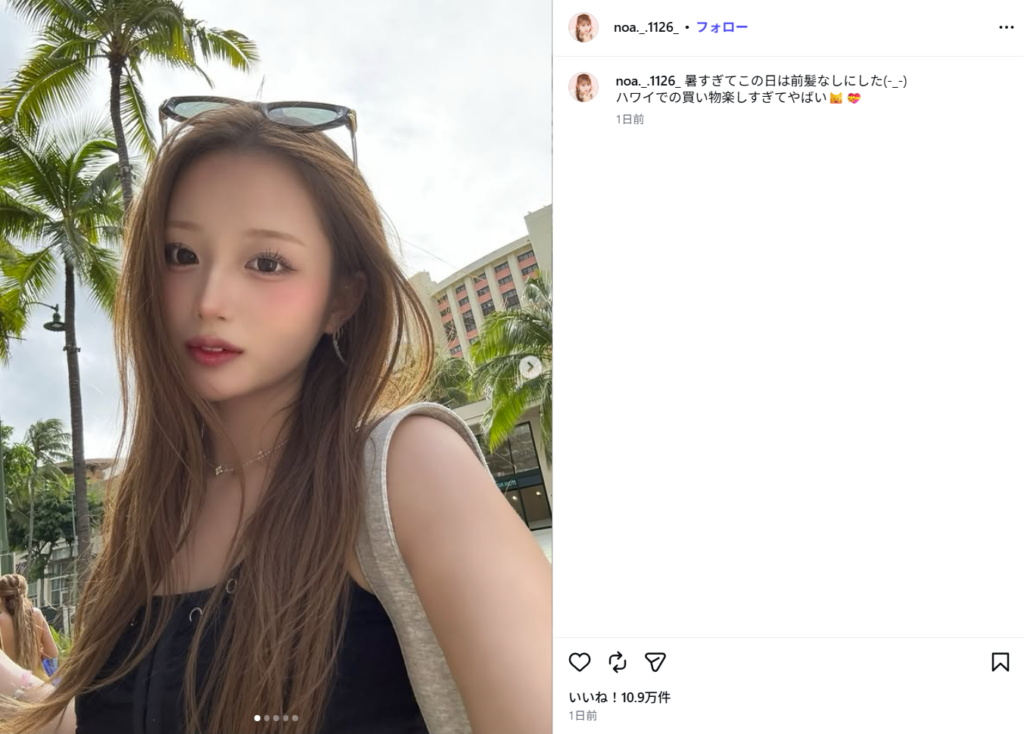
Task: Go to the next photo with the arrow
Action: [530, 368]
